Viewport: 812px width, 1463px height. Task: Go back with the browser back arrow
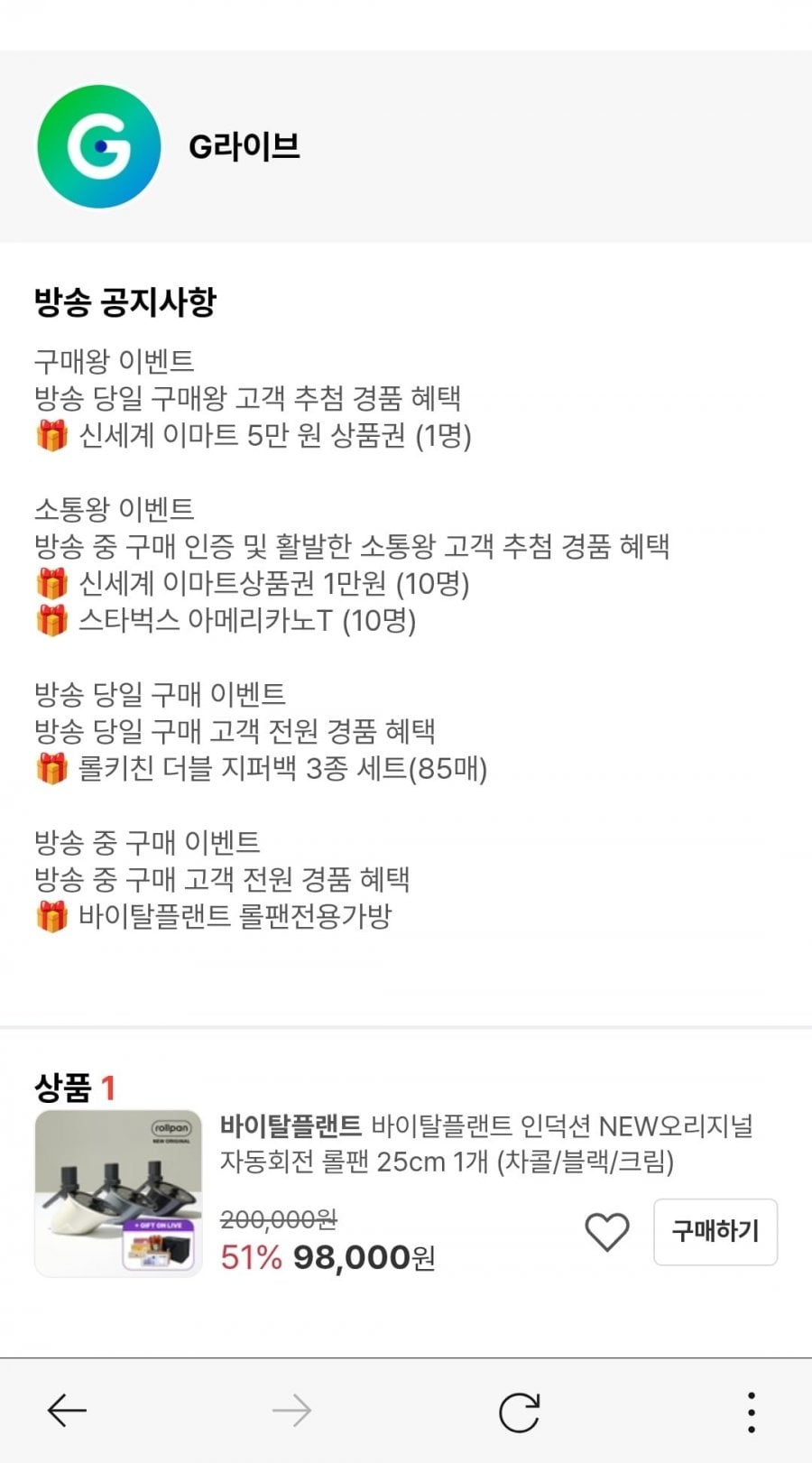tap(67, 1411)
